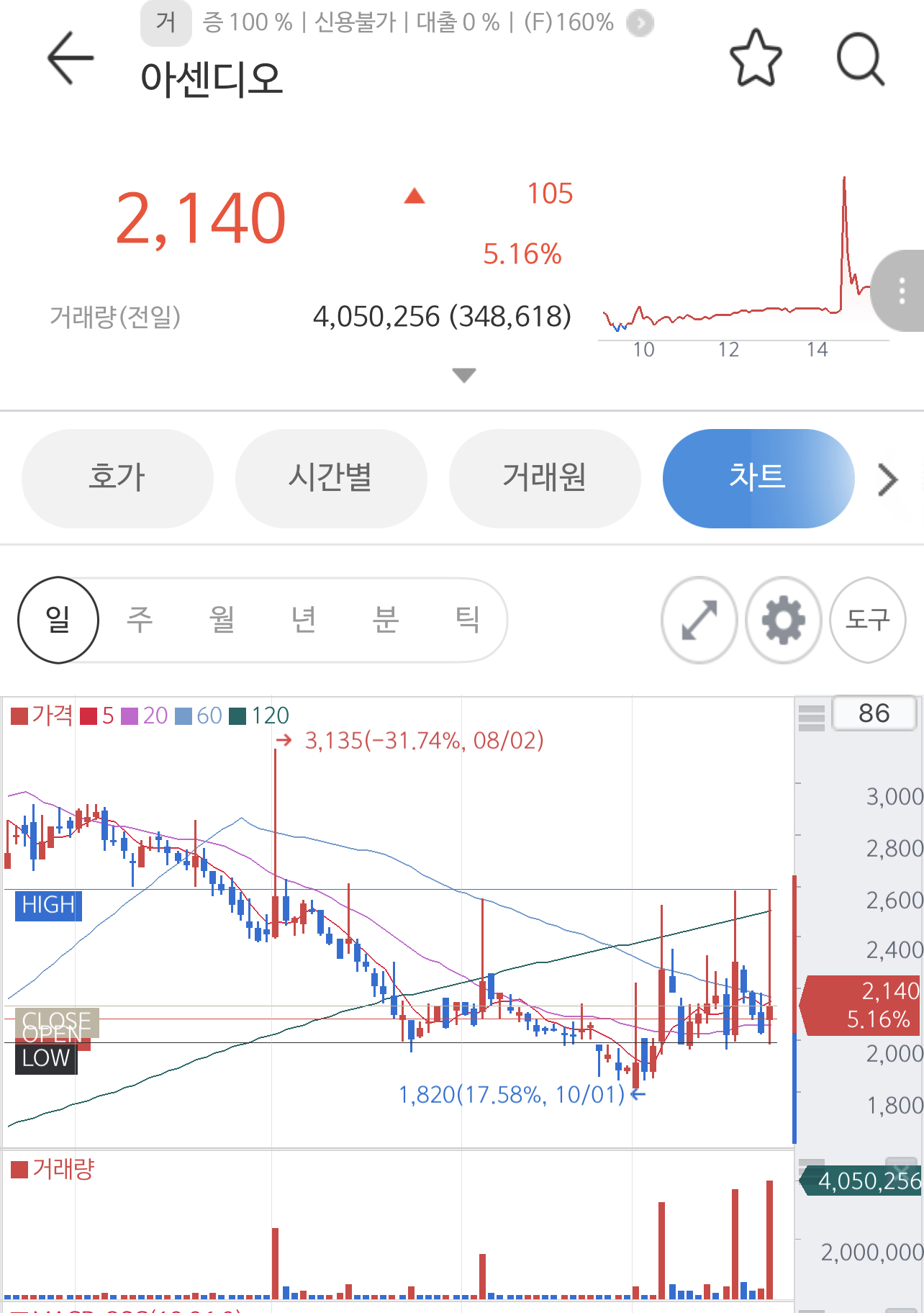
Task: Edit the candle count field showing 86
Action: tap(874, 713)
